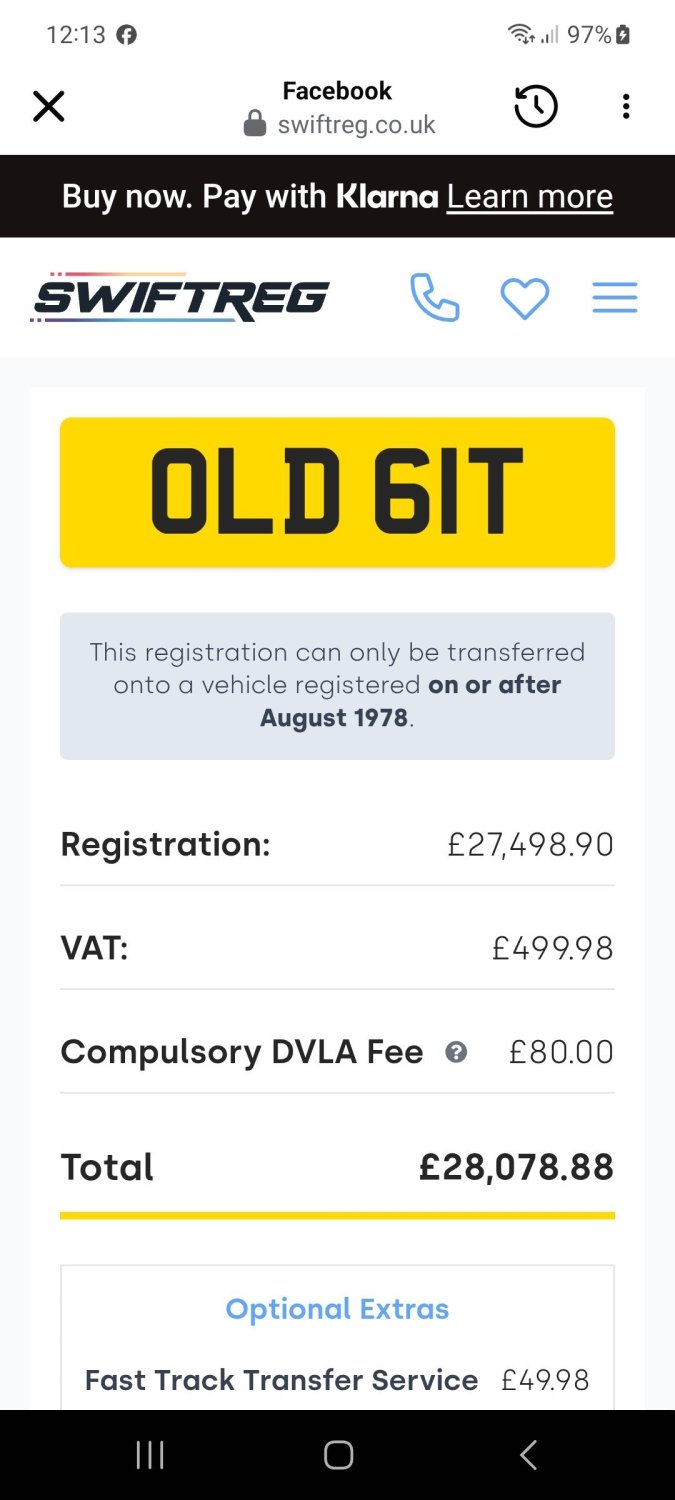Open the hamburger menu

coord(614,298)
